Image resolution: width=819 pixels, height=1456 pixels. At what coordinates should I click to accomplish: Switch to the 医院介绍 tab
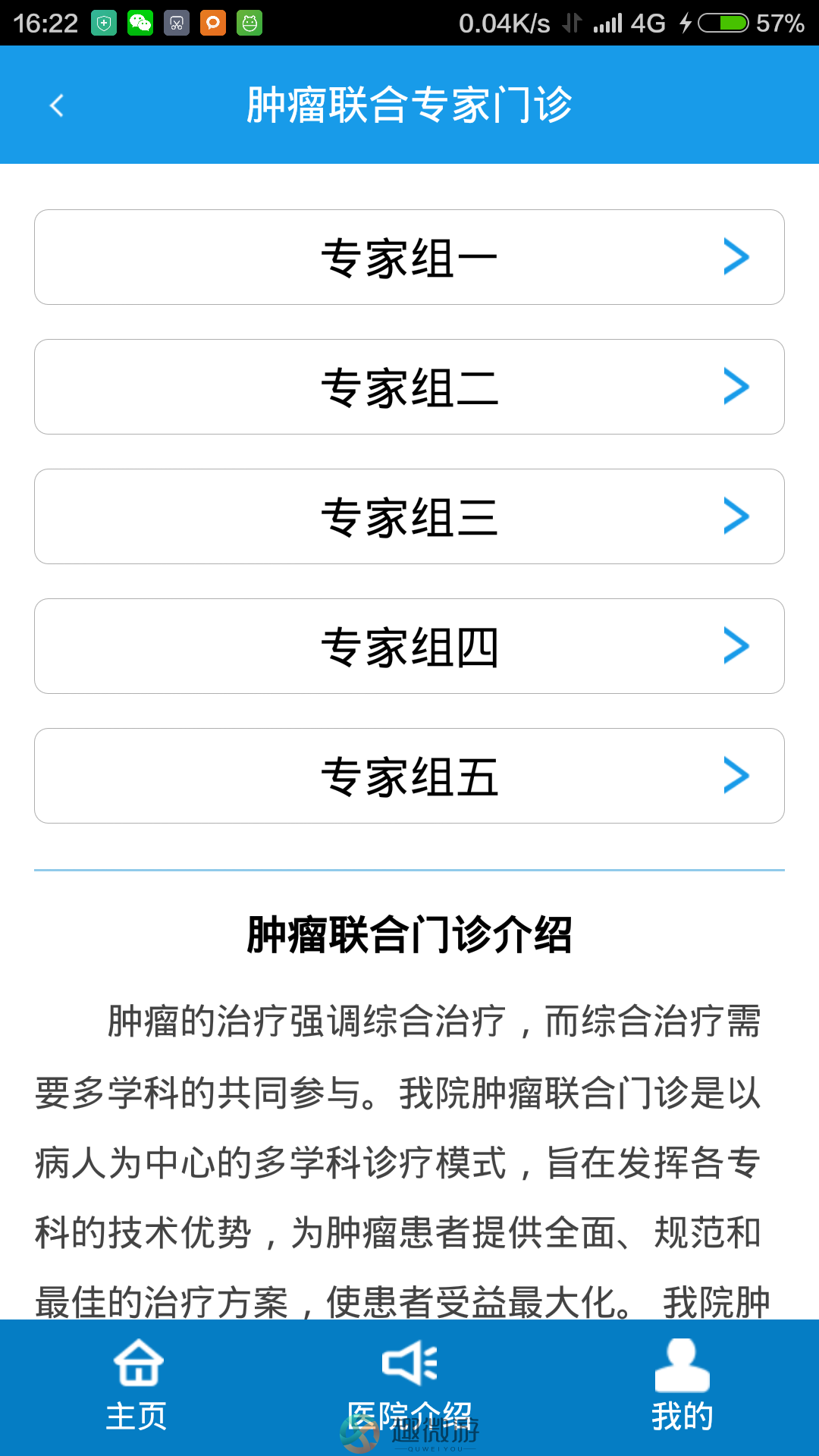coord(409,1386)
